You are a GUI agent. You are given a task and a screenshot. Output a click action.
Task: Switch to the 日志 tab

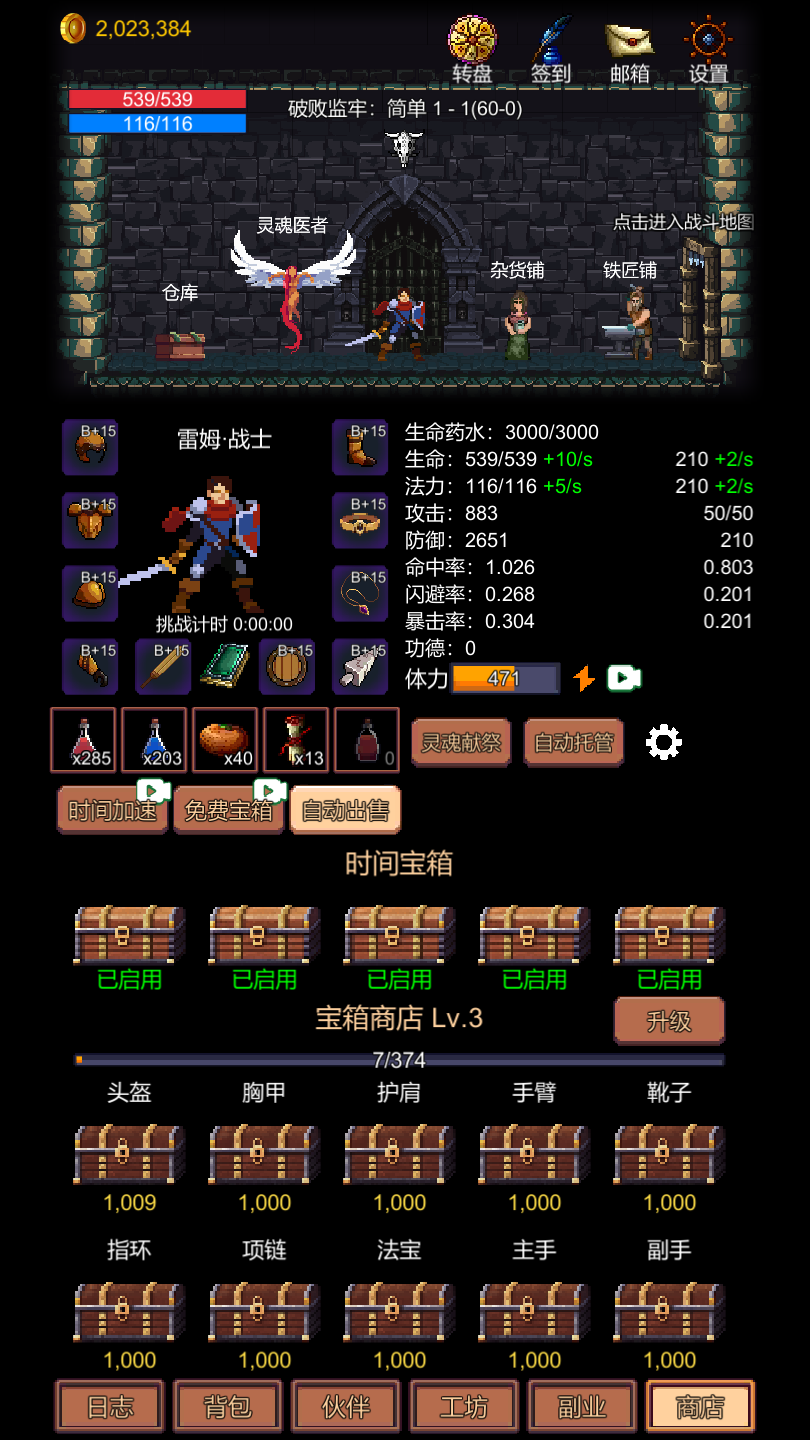click(110, 1407)
